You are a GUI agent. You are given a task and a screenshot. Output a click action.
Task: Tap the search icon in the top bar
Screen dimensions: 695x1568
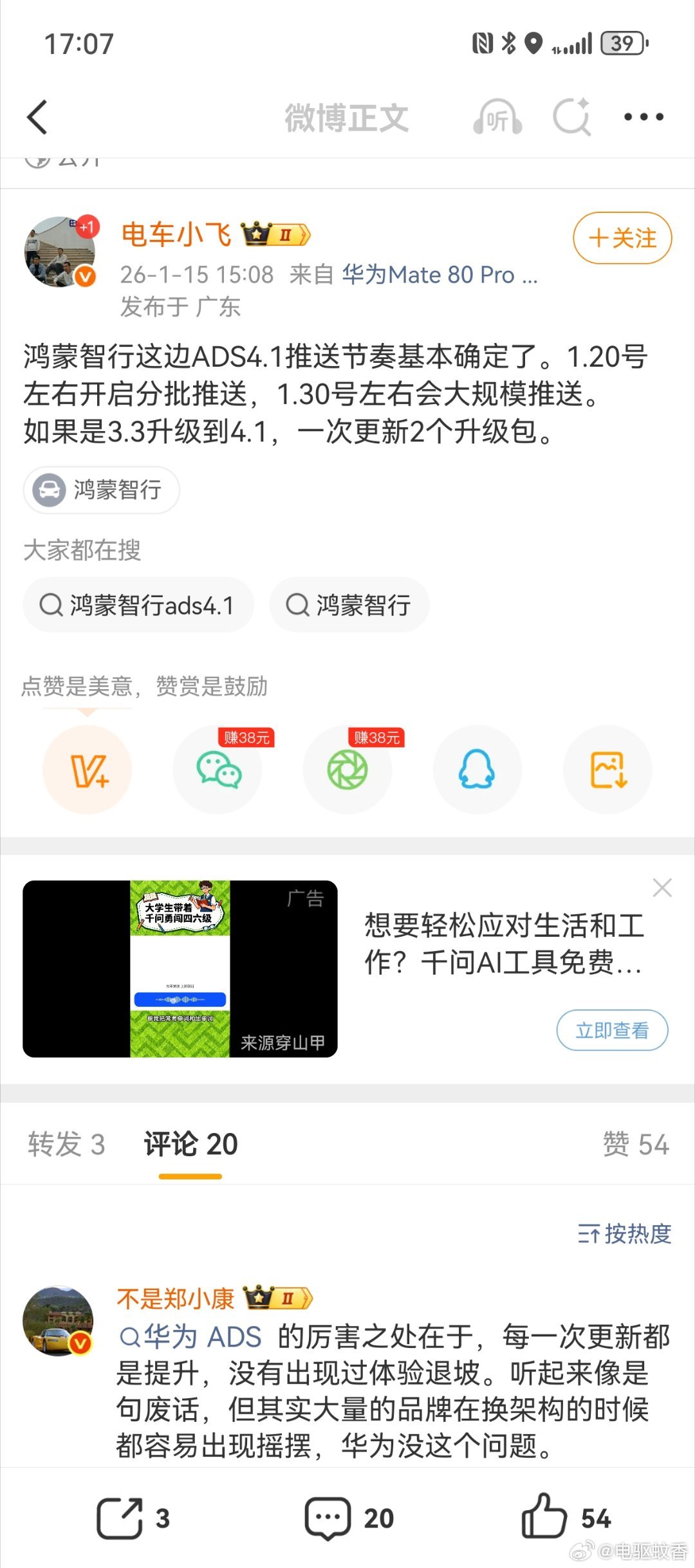coord(571,118)
